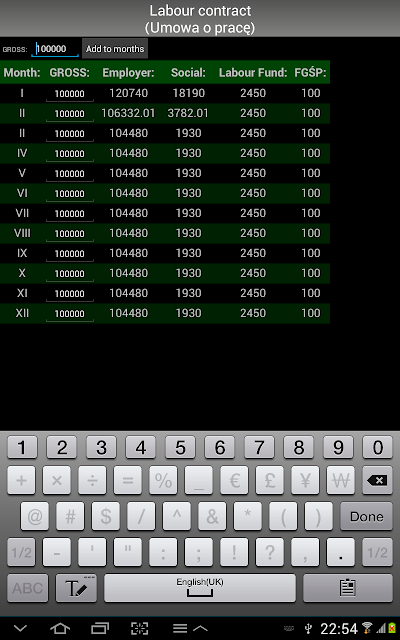Edit the gross field for month XII
400x640 pixels.
pos(69,314)
